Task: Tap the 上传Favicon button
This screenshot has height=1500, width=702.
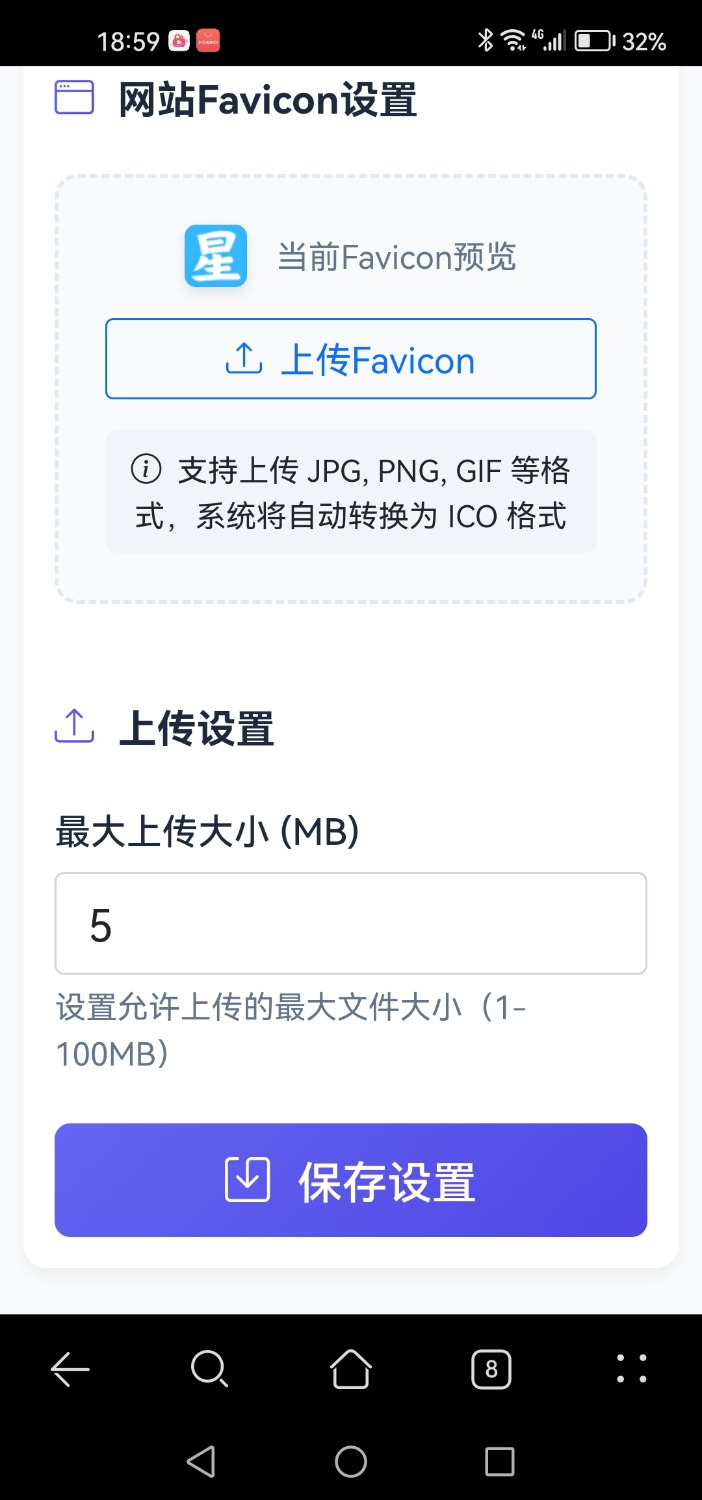Action: [x=350, y=359]
